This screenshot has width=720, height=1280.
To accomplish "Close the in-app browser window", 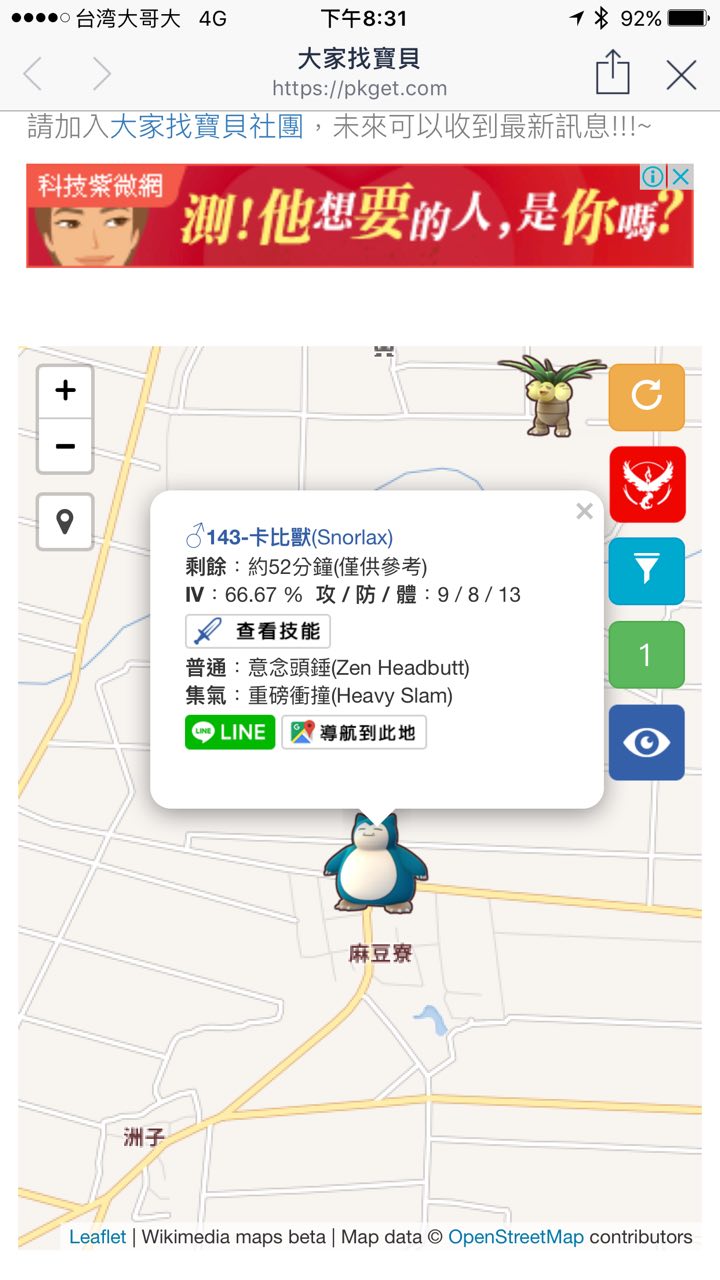I will [x=681, y=74].
